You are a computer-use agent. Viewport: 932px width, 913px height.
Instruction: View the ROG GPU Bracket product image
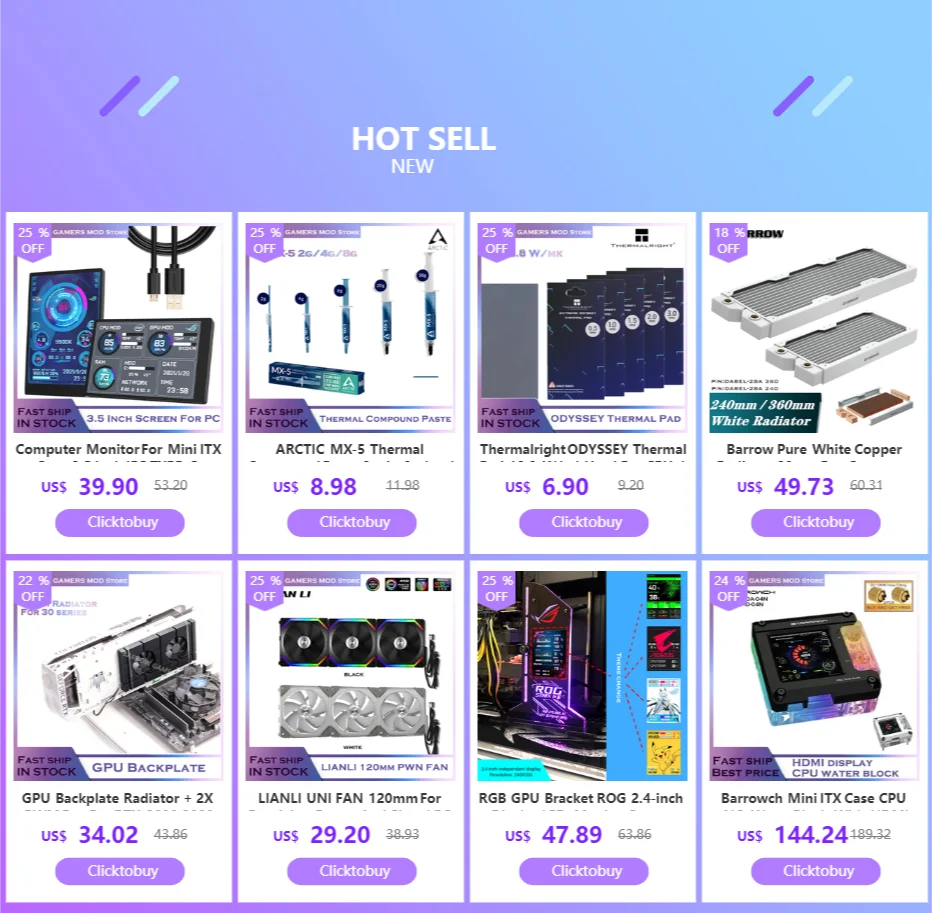[583, 676]
